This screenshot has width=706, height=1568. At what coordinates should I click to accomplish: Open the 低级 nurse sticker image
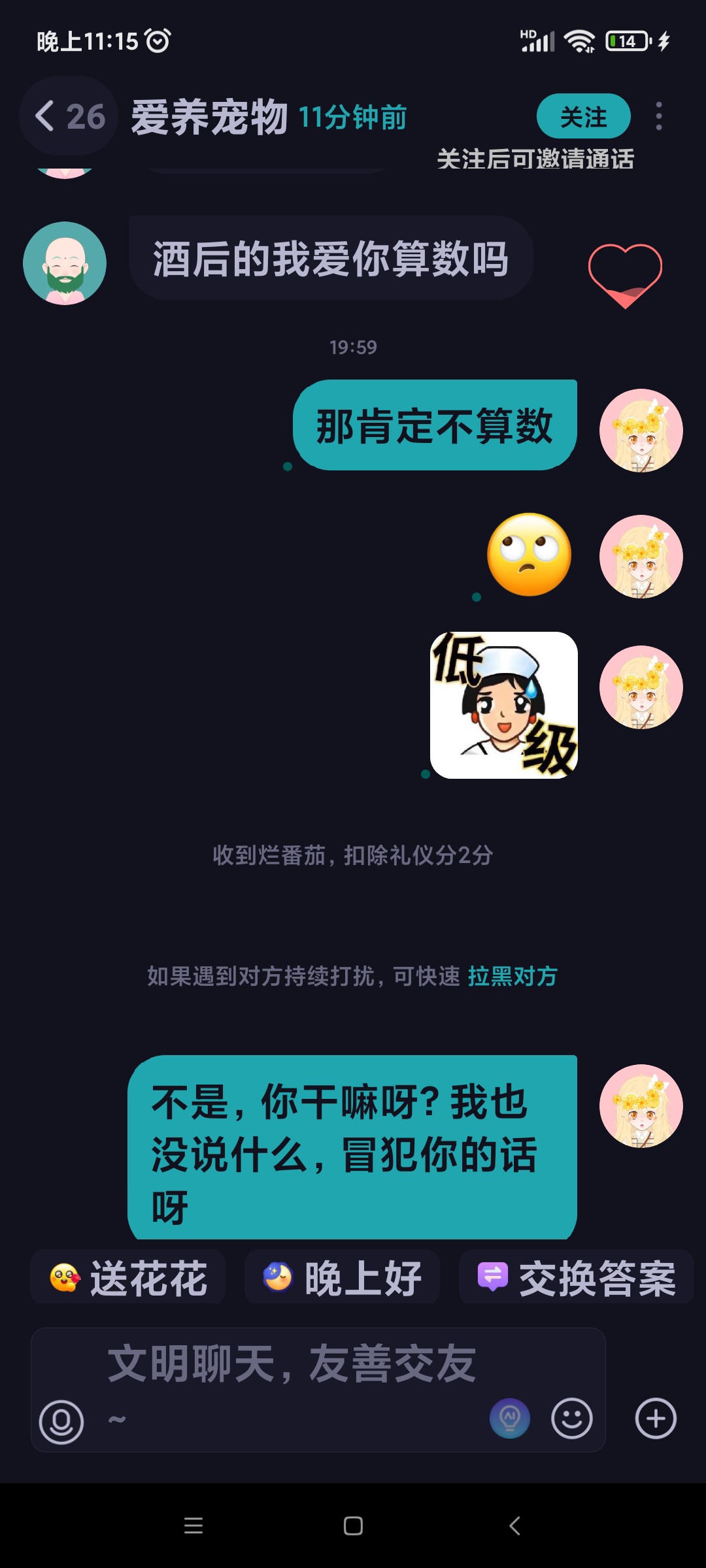click(504, 705)
